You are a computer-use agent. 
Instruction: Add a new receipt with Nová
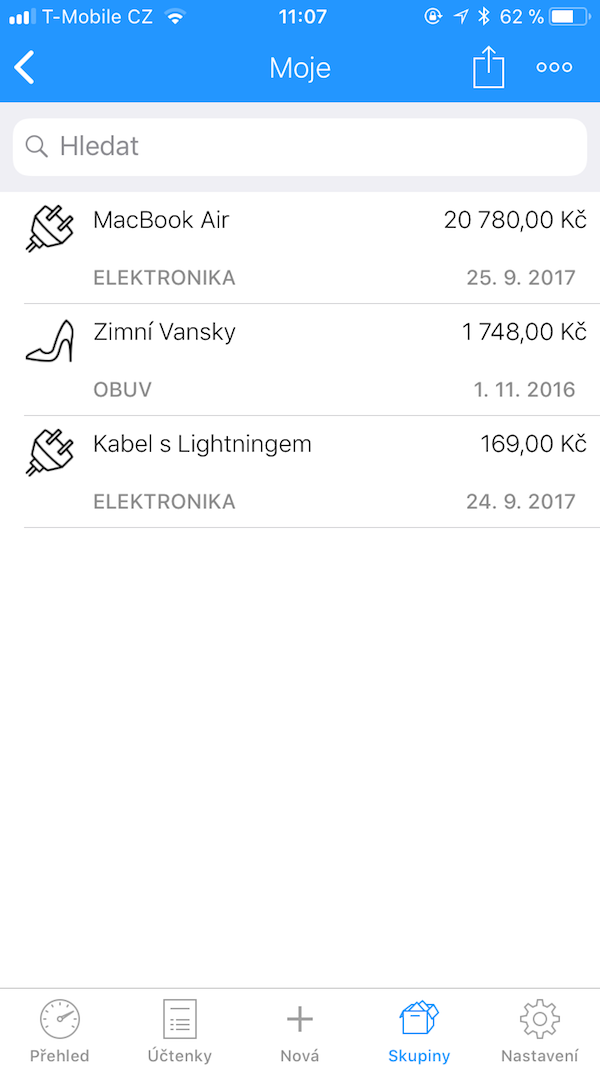pos(300,1030)
